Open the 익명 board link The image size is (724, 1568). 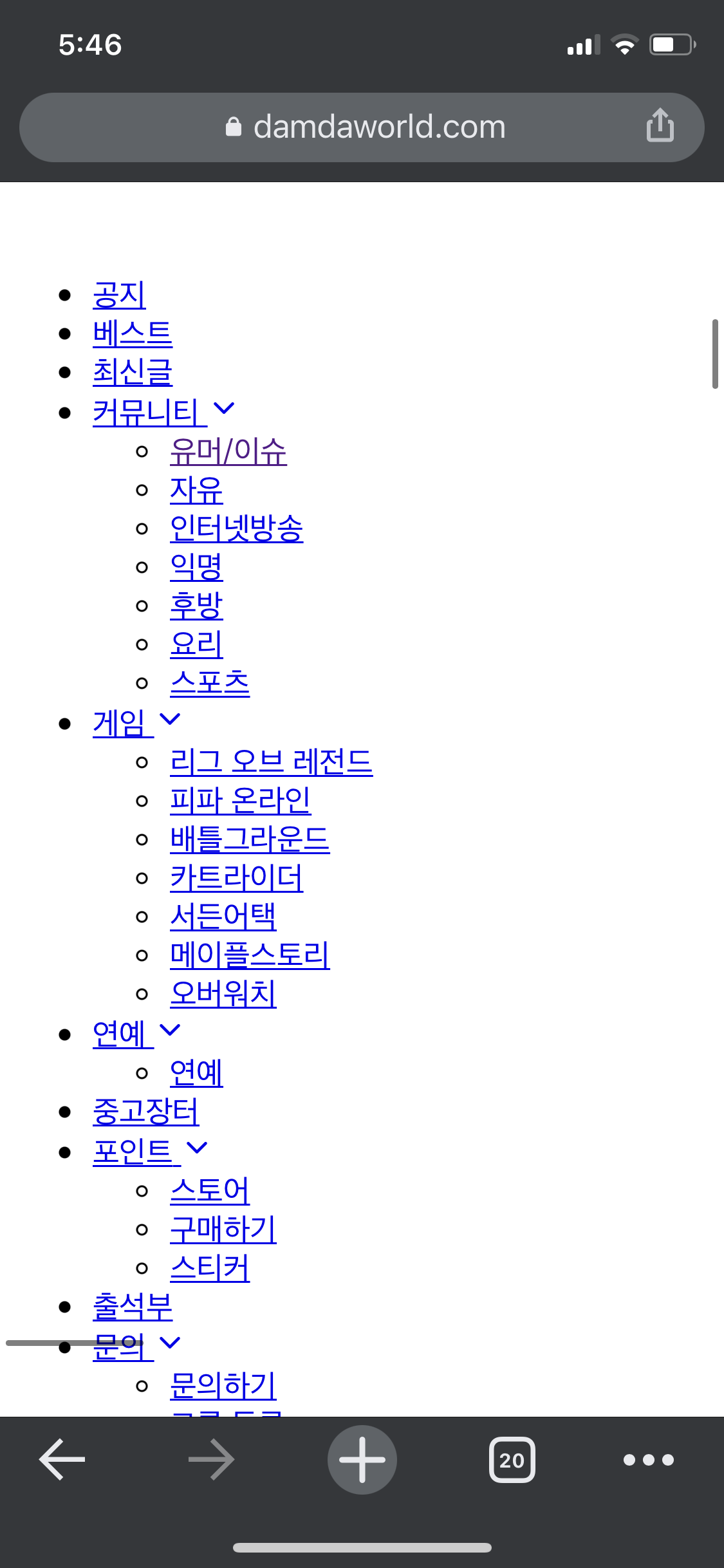coord(196,568)
